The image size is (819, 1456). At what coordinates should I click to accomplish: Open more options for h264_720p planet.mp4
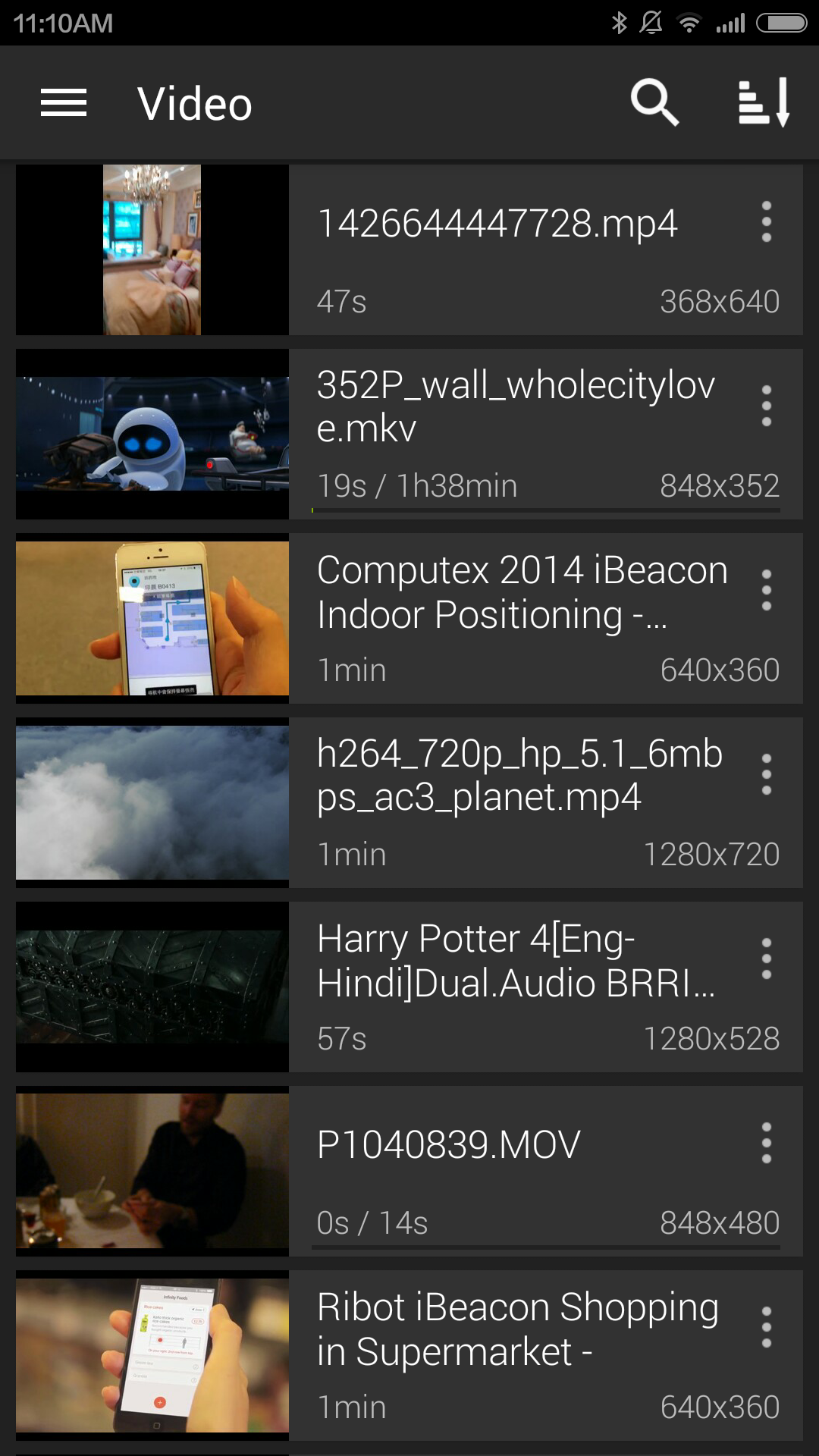pos(767,774)
